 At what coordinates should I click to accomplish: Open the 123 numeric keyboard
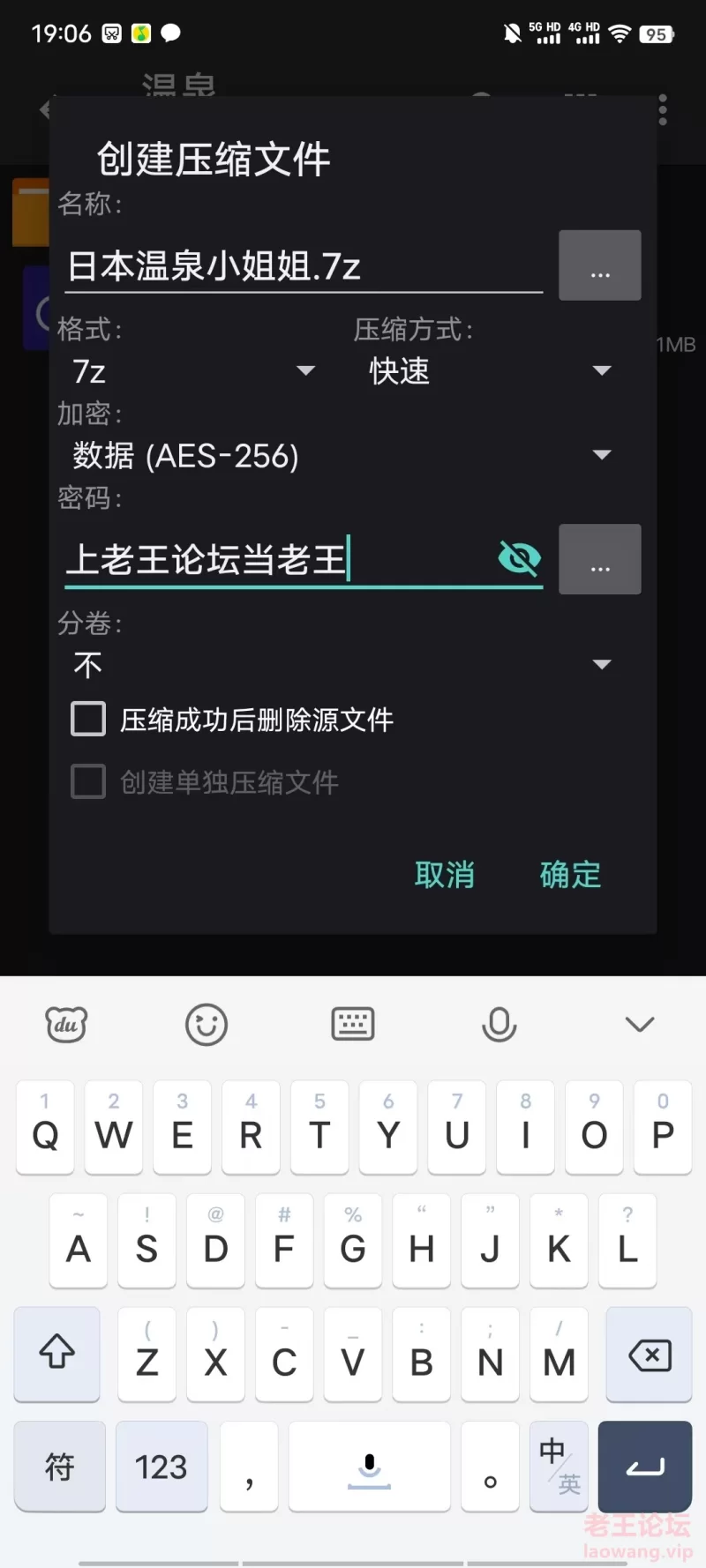click(x=161, y=1467)
